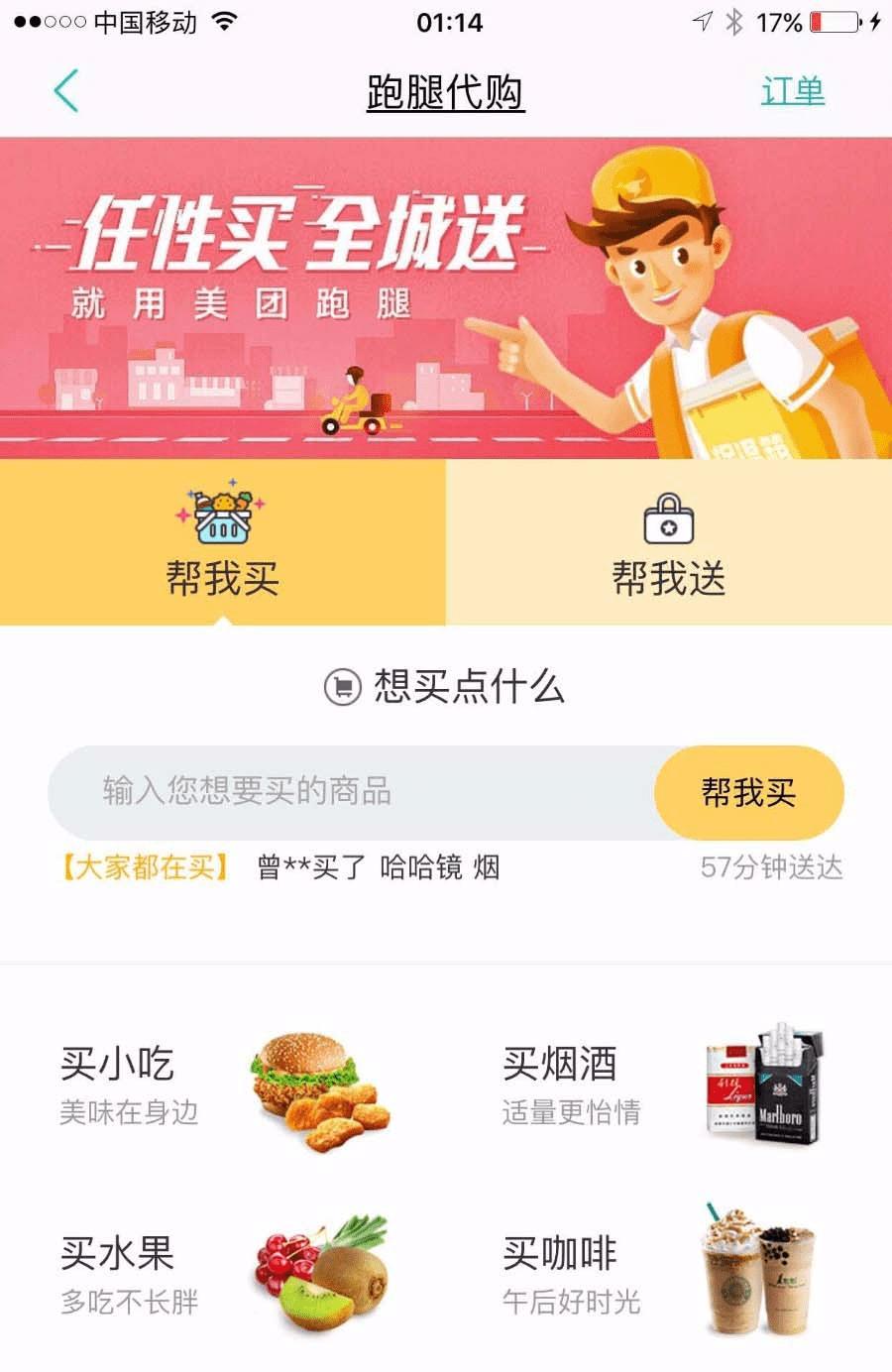Tap the yellow 帮我买 button
The width and height of the screenshot is (892, 1372).
(x=748, y=792)
